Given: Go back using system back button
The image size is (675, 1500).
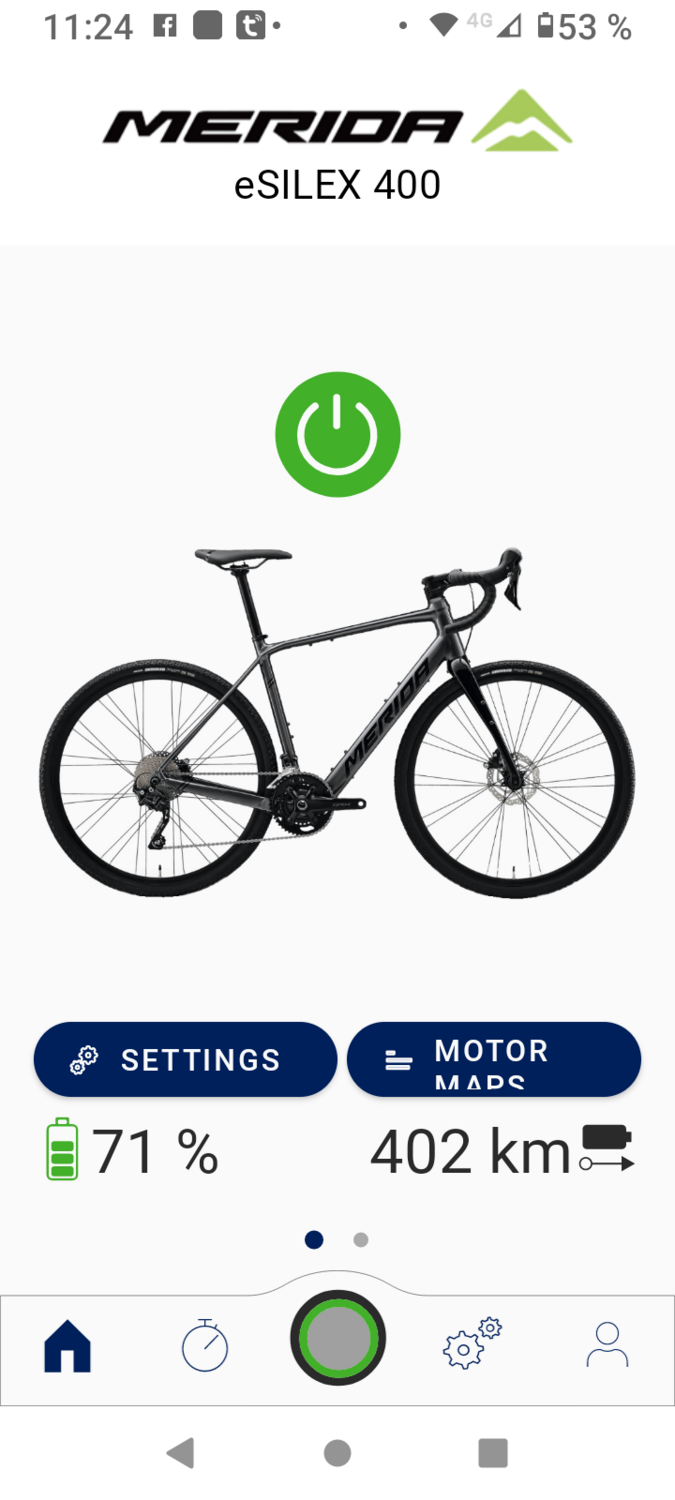Looking at the screenshot, I should 181,1453.
